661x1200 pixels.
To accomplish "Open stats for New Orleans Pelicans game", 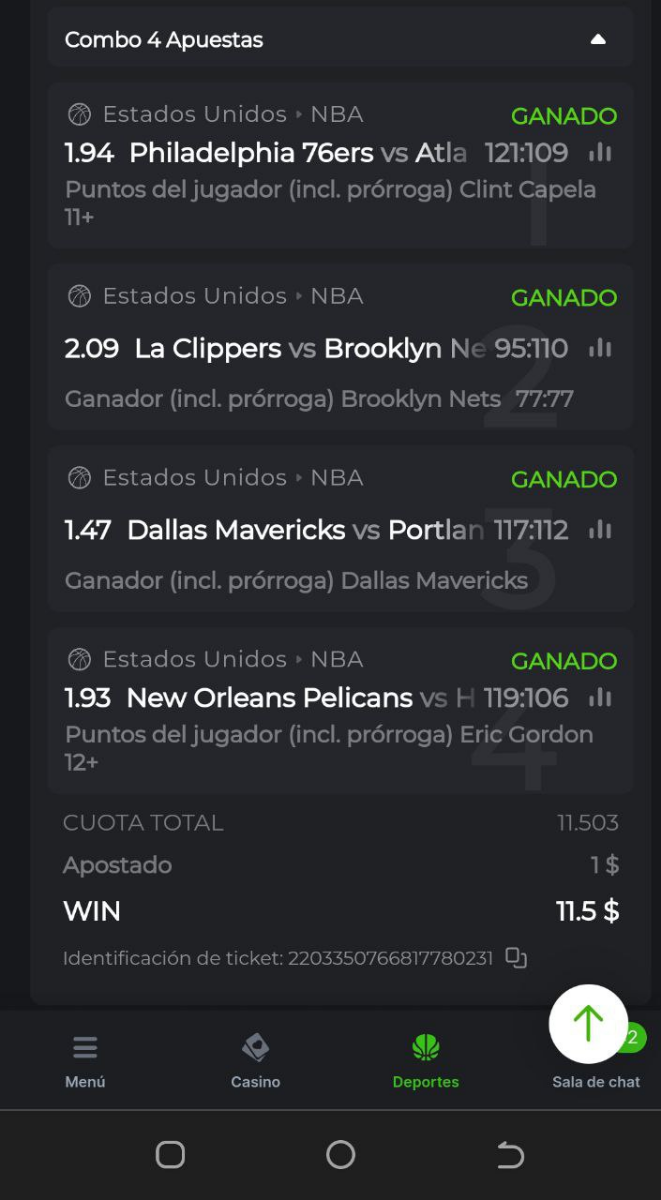I will tap(600, 698).
